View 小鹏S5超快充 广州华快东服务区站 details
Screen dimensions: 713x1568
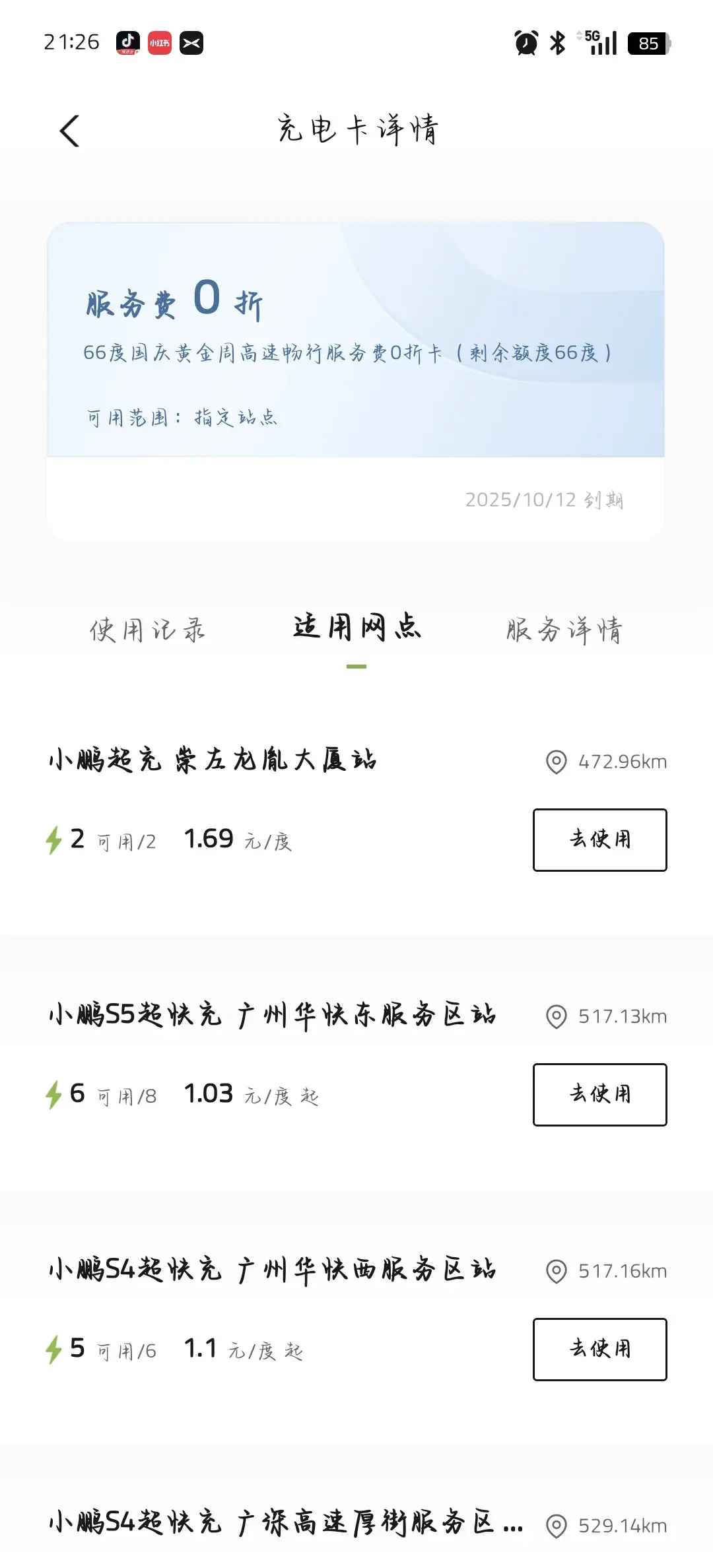coord(272,1015)
